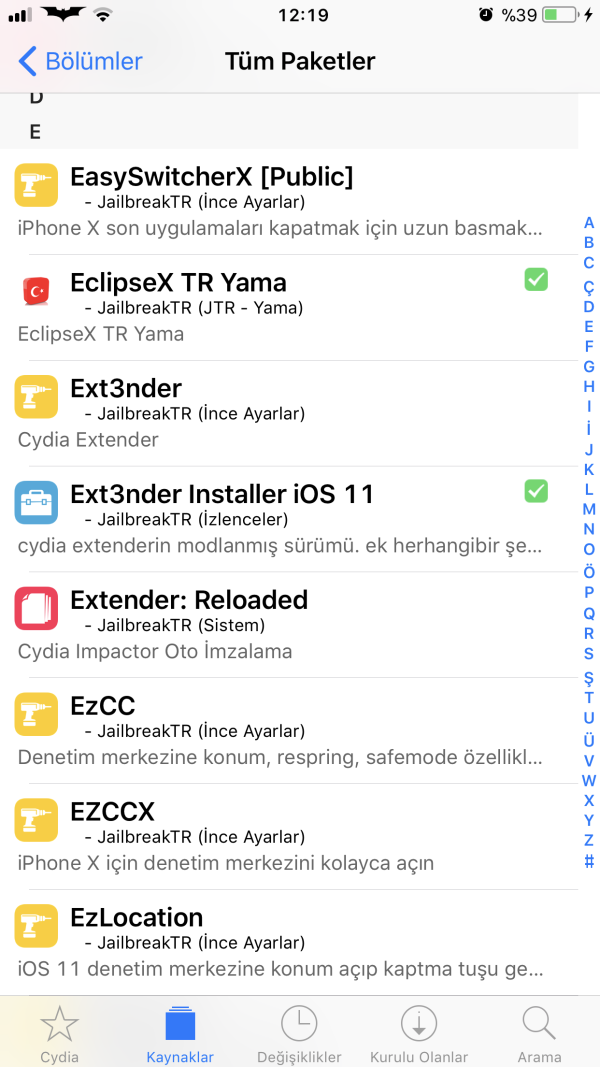
Task: Switch to the Kurulu Olanlar tab
Action: point(419,1034)
